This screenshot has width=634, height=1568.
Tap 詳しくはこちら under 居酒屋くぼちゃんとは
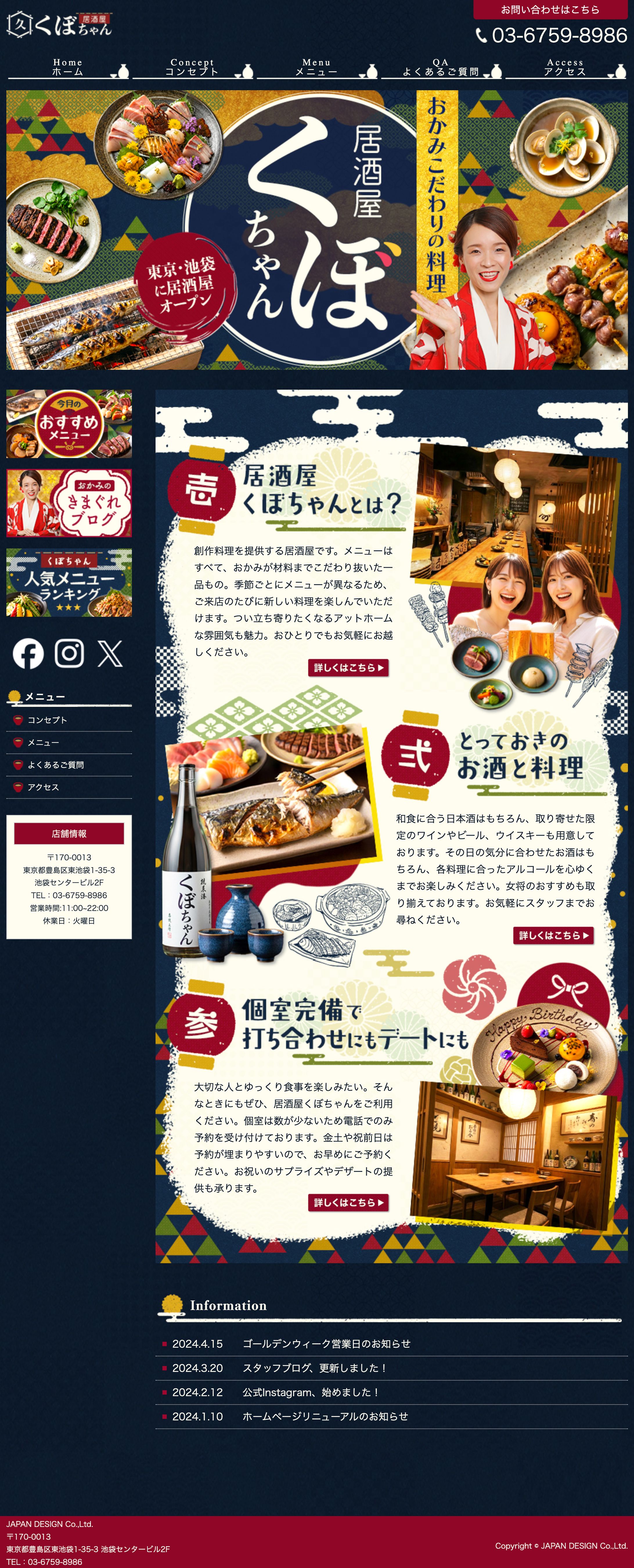pos(348,668)
